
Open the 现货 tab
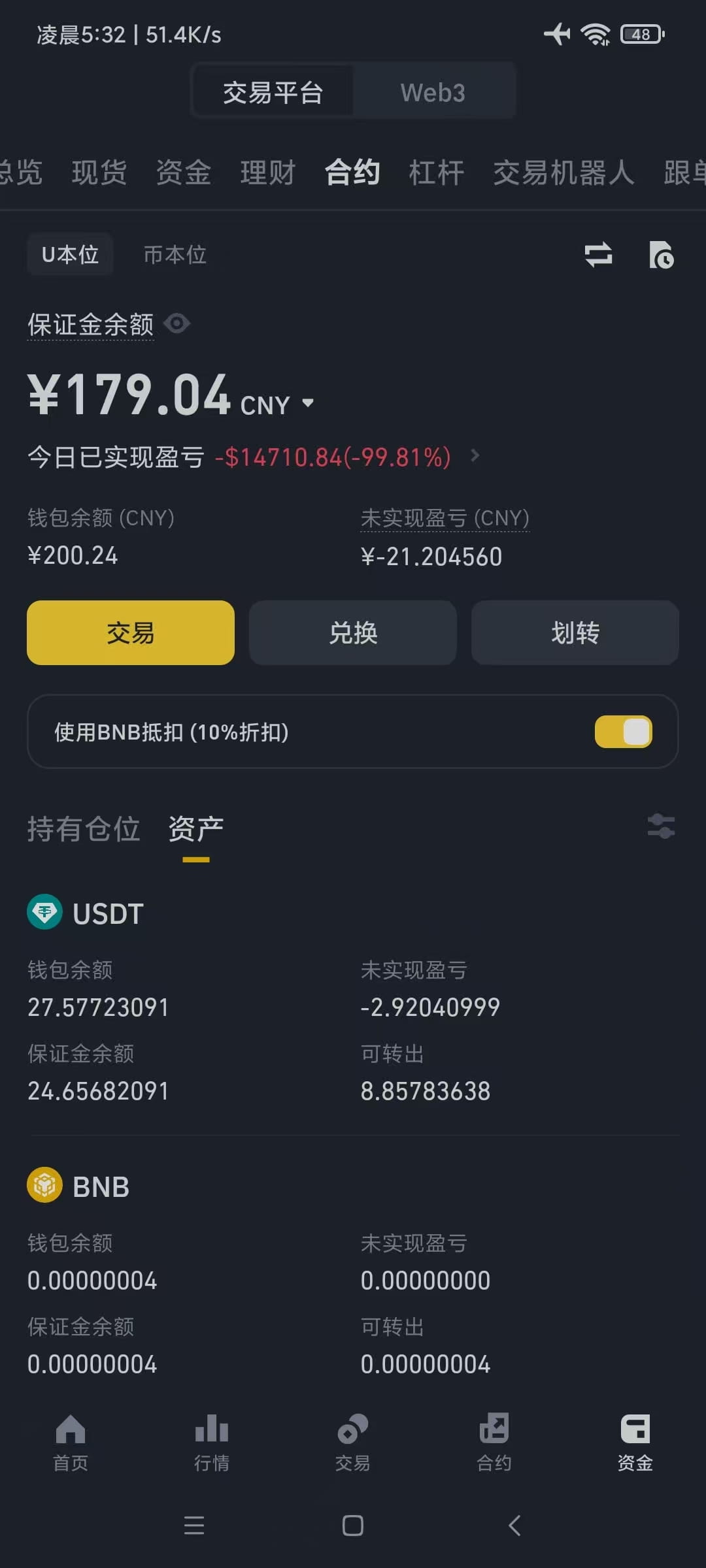point(99,173)
